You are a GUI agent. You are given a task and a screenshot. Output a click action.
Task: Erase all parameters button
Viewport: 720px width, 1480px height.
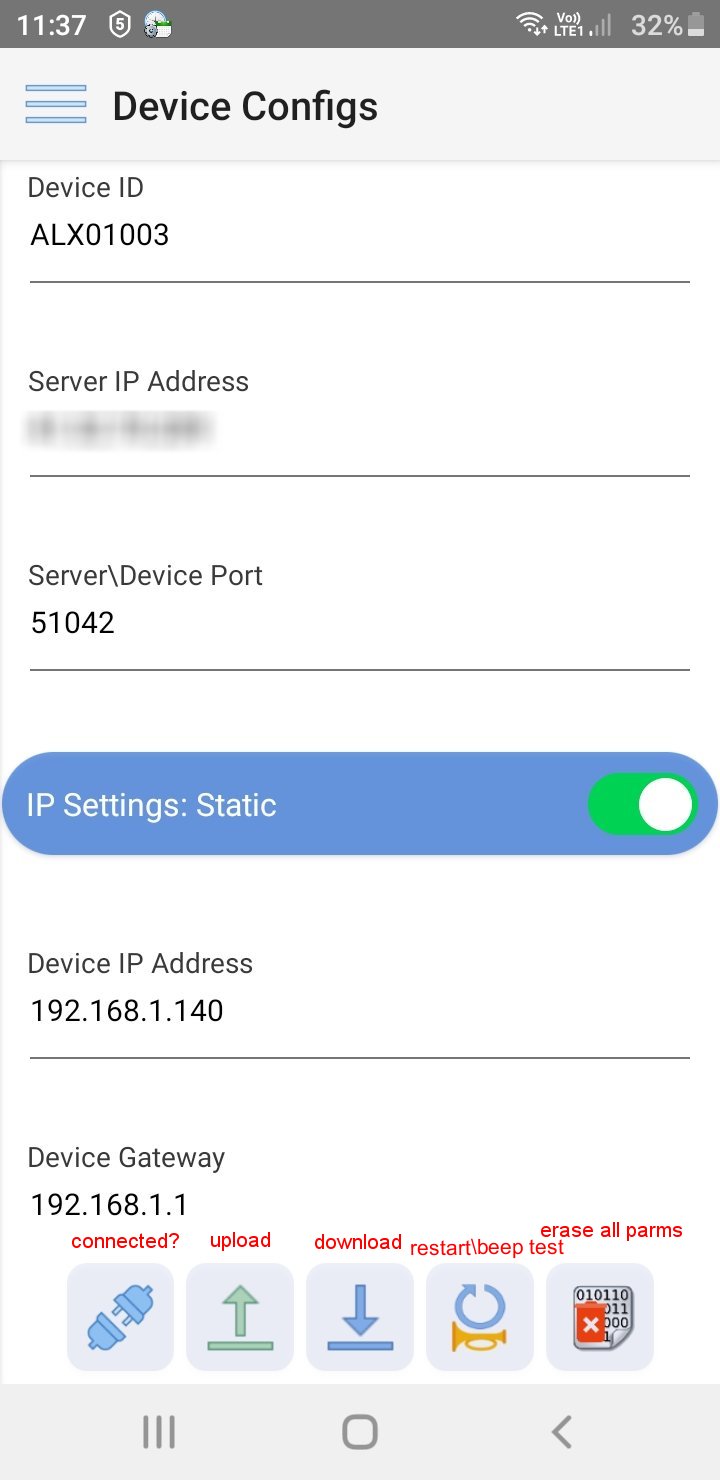pyautogui.click(x=600, y=1317)
